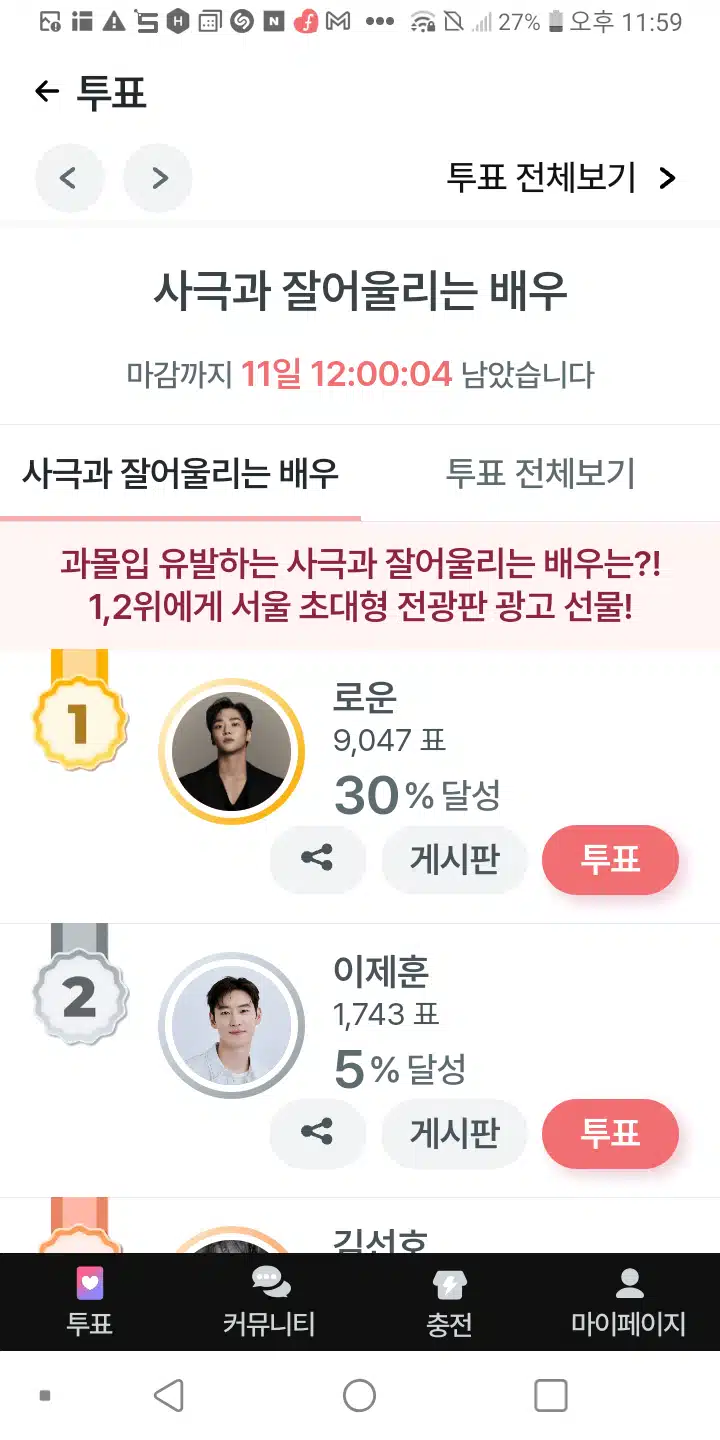Go to the previous poll
This screenshot has height=1440, width=720.
coord(69,178)
